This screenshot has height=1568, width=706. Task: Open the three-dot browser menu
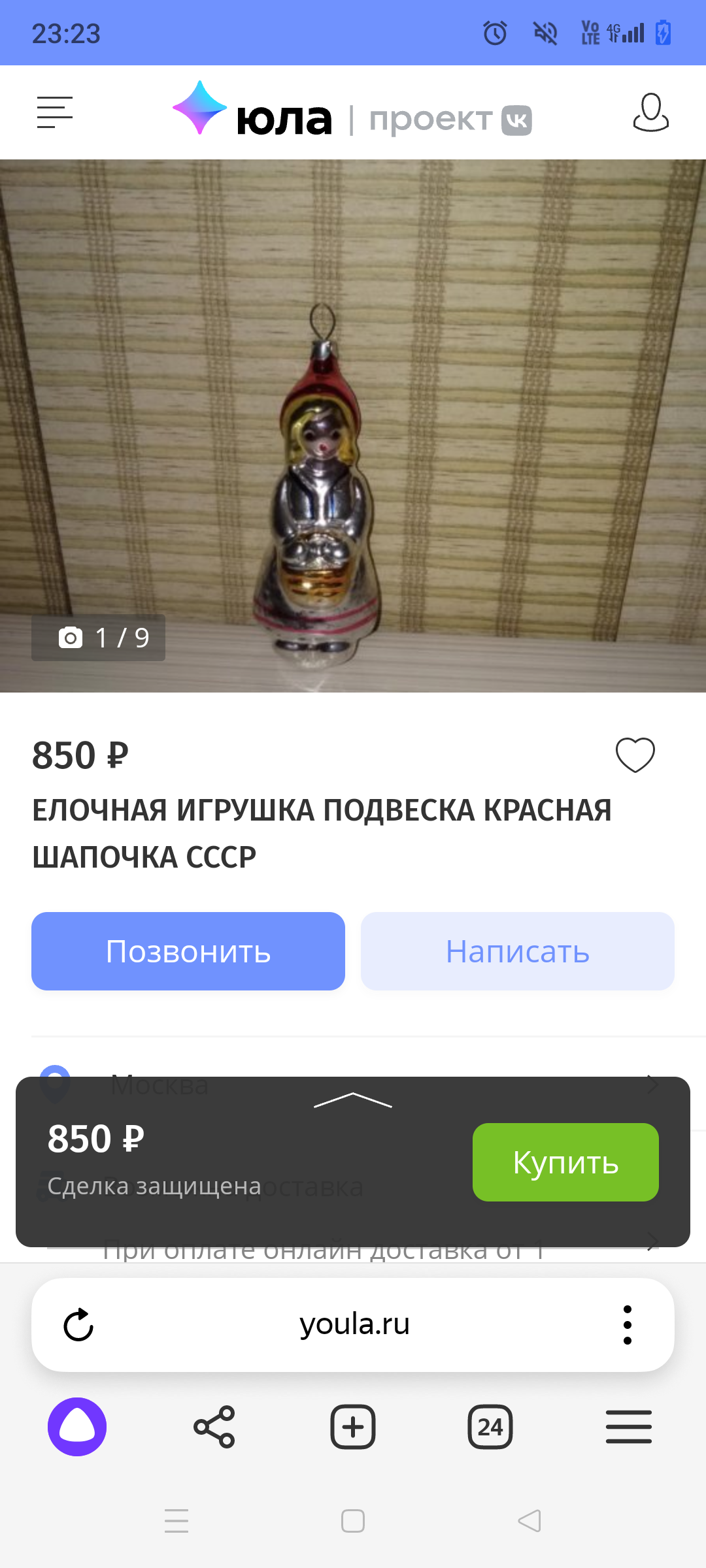coord(627,1325)
